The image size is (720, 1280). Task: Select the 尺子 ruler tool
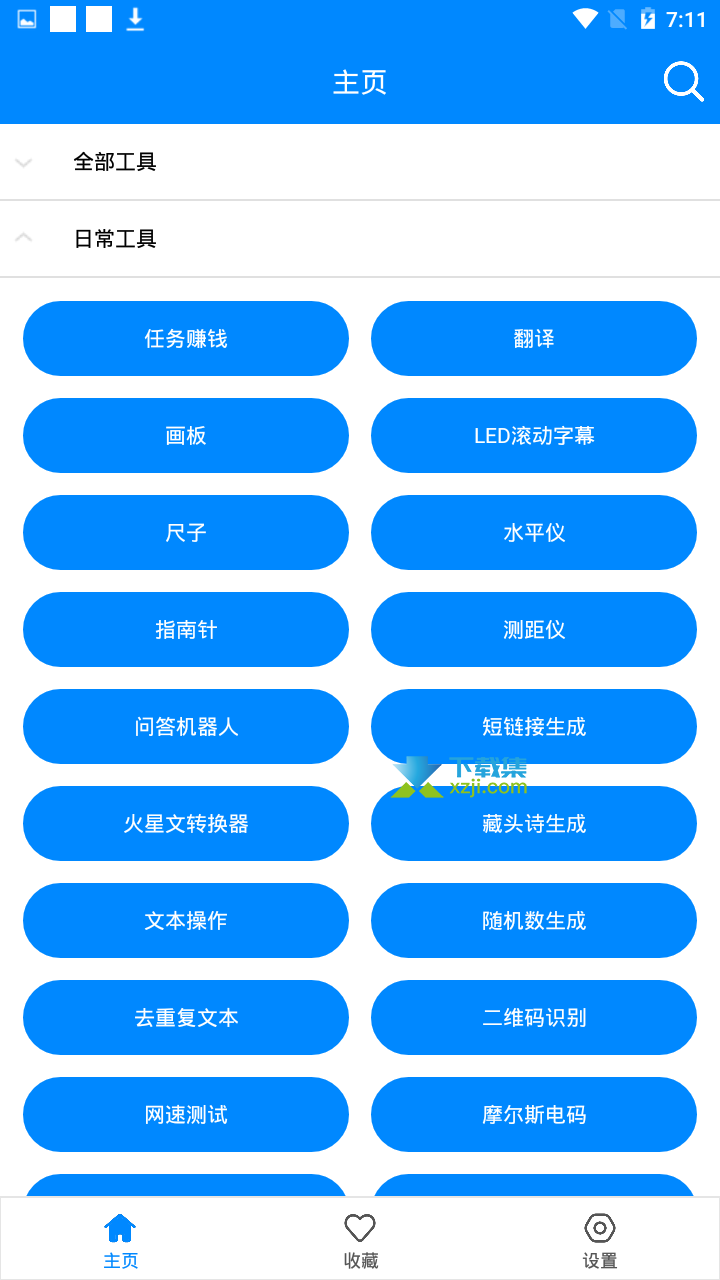(x=186, y=533)
